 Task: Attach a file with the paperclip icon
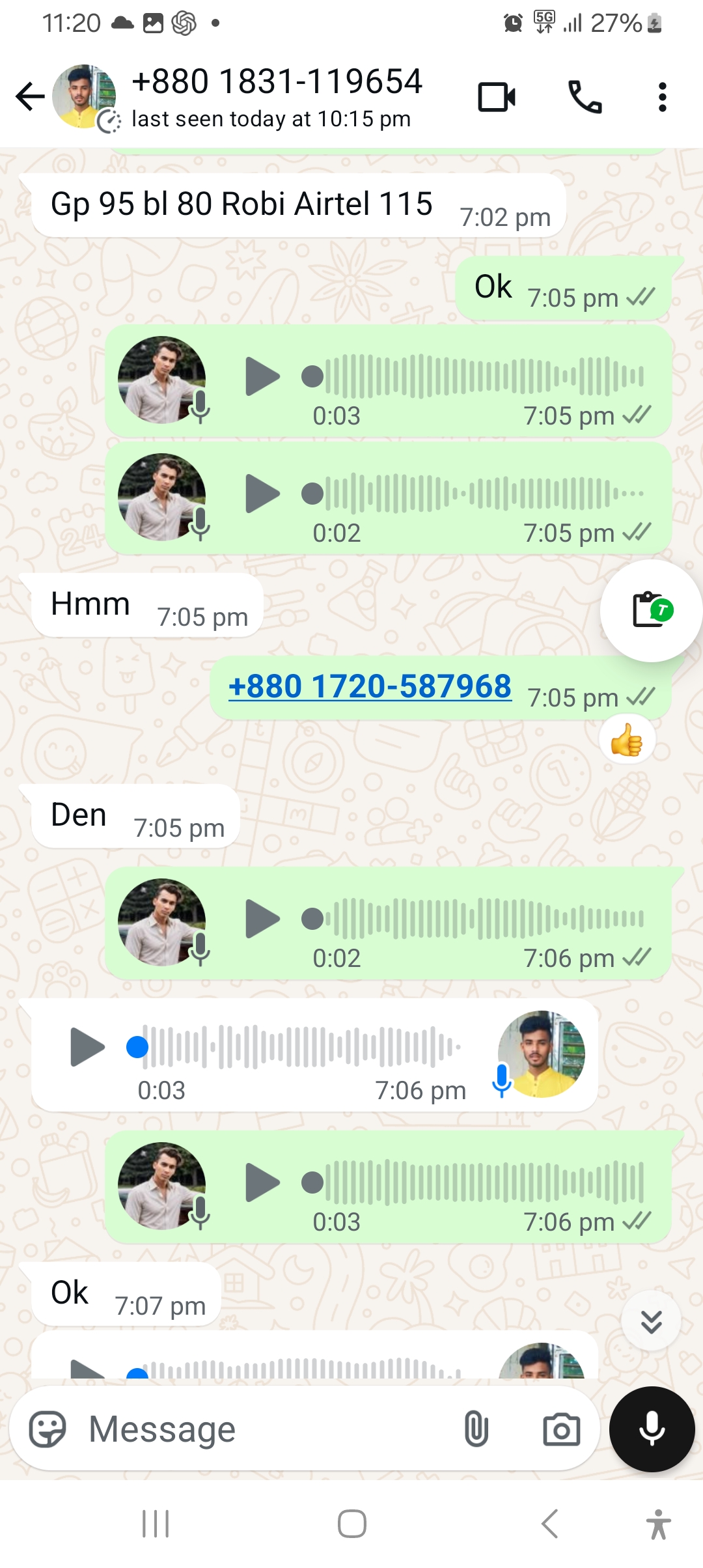pyautogui.click(x=476, y=1430)
